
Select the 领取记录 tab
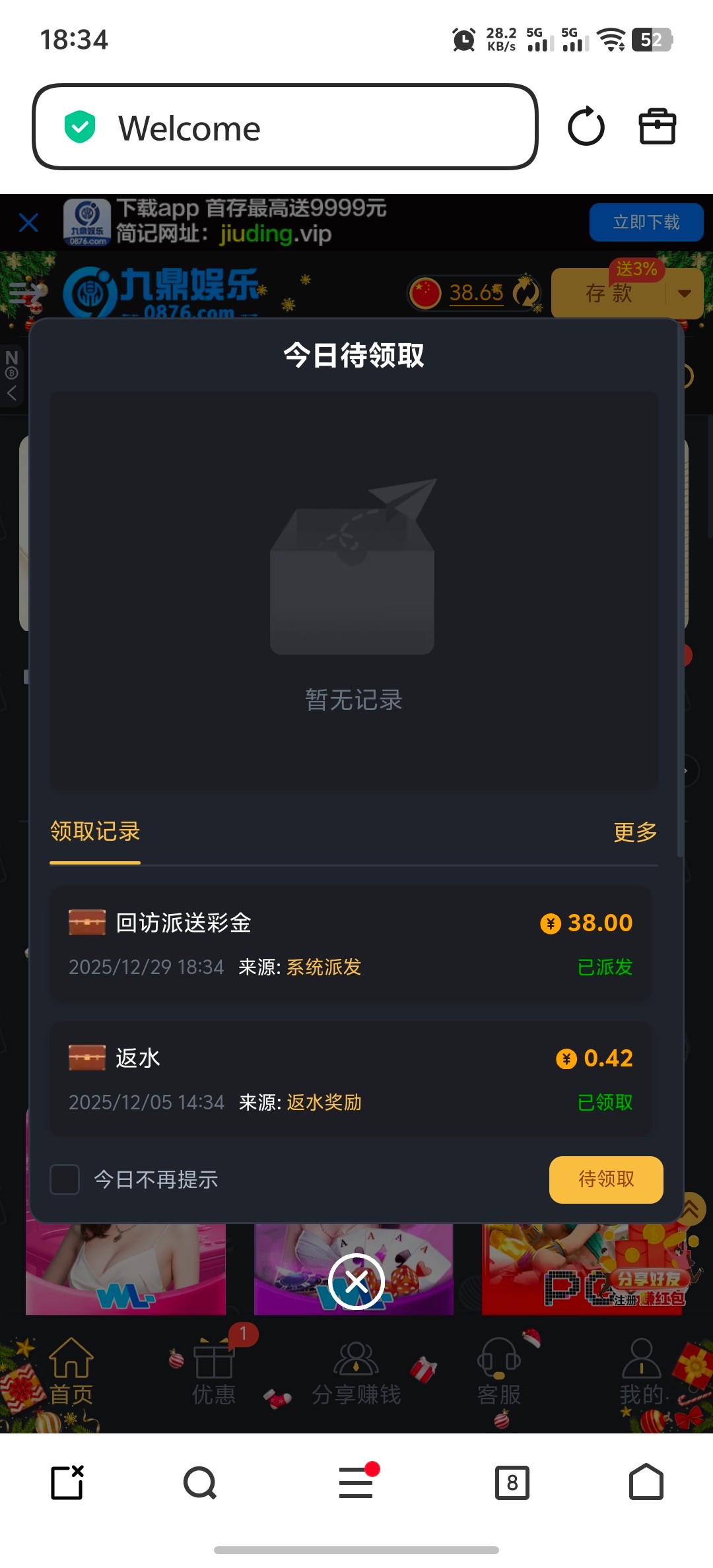click(95, 832)
